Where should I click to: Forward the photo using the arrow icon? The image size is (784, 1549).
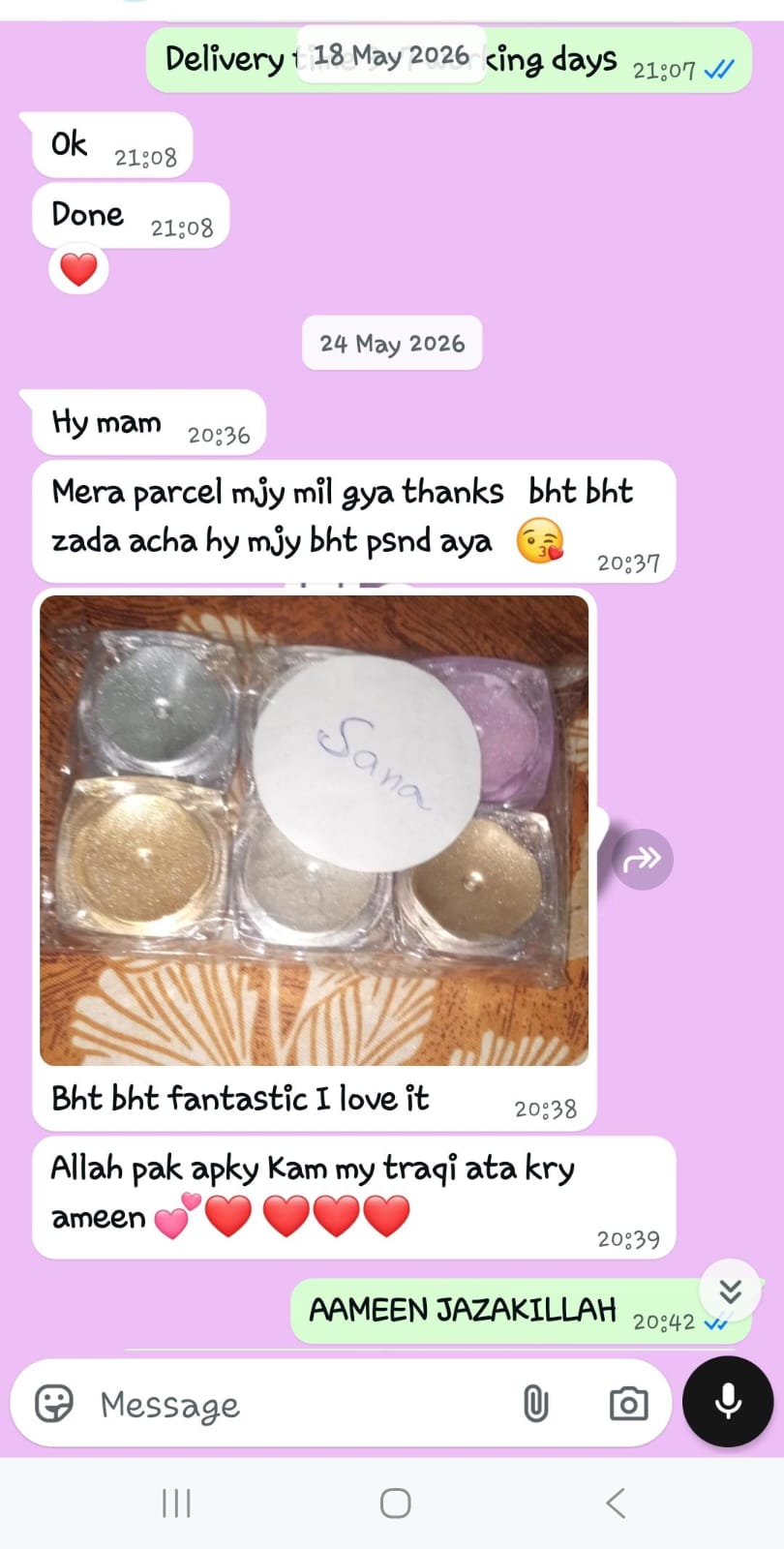point(643,859)
